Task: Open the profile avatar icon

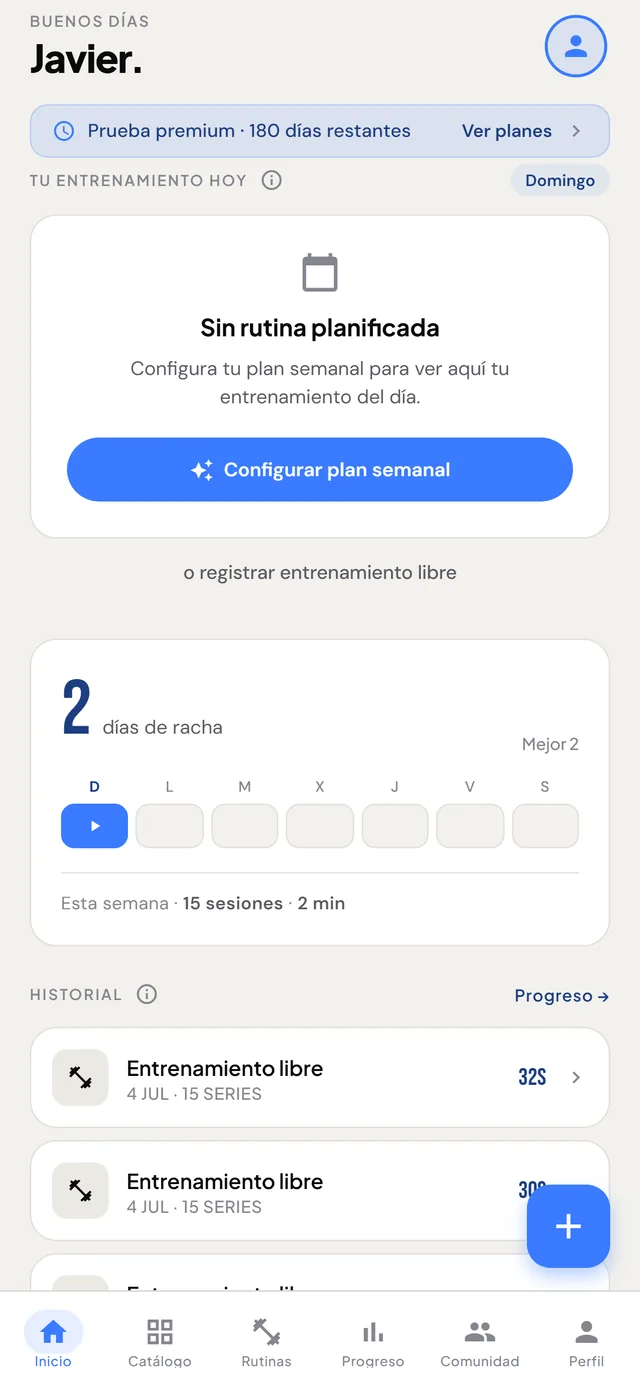Action: pyautogui.click(x=575, y=46)
